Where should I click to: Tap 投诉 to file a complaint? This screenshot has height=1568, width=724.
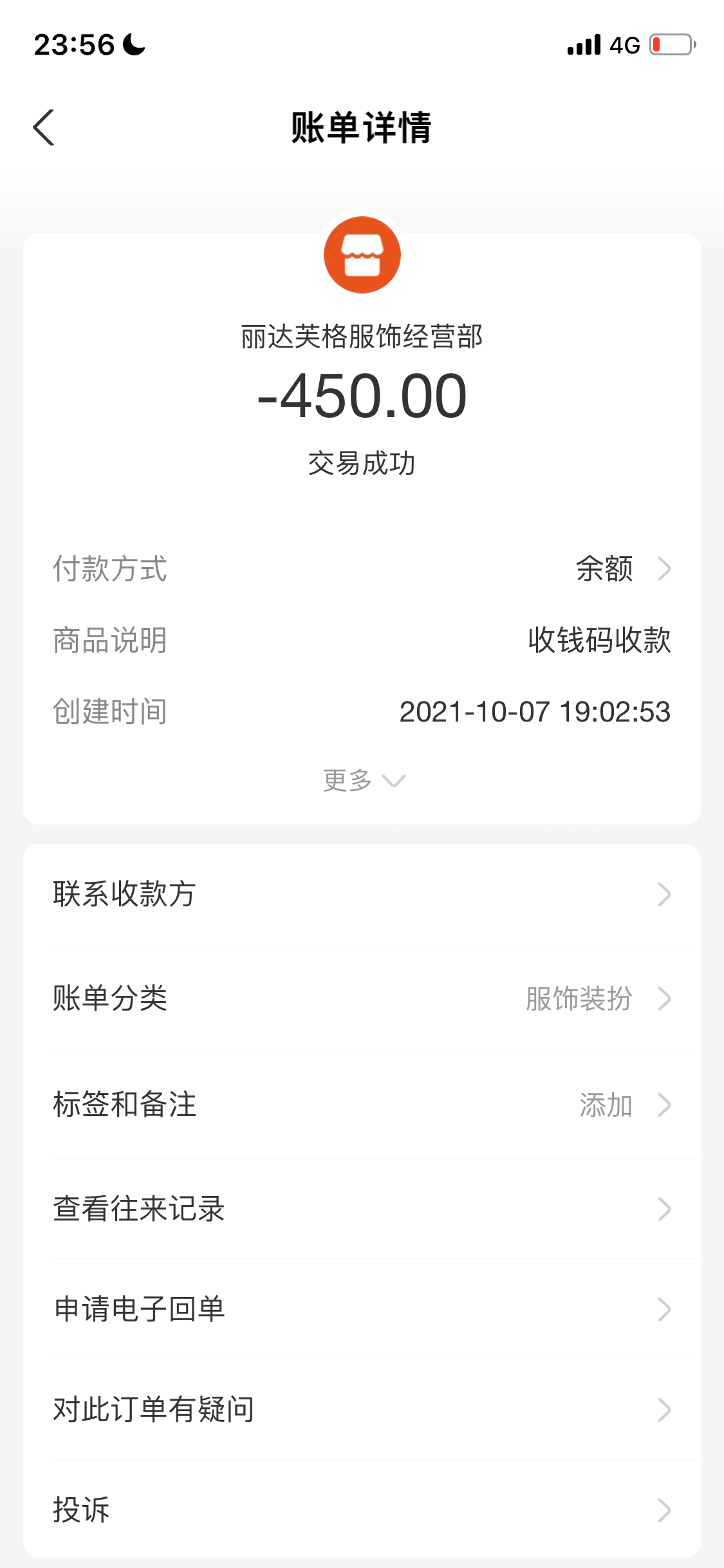tap(362, 1509)
